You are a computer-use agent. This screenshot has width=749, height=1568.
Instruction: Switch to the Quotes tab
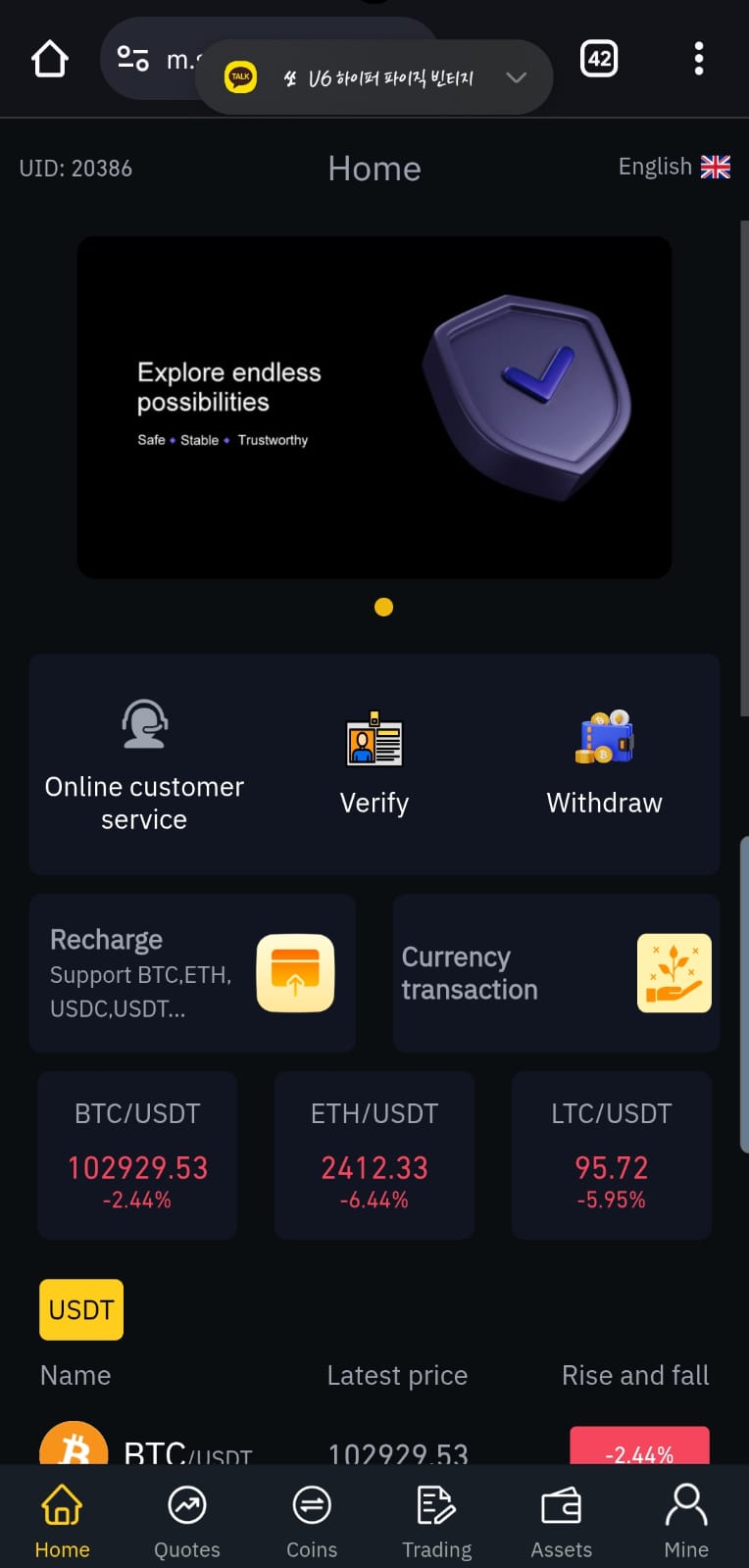tap(187, 1520)
